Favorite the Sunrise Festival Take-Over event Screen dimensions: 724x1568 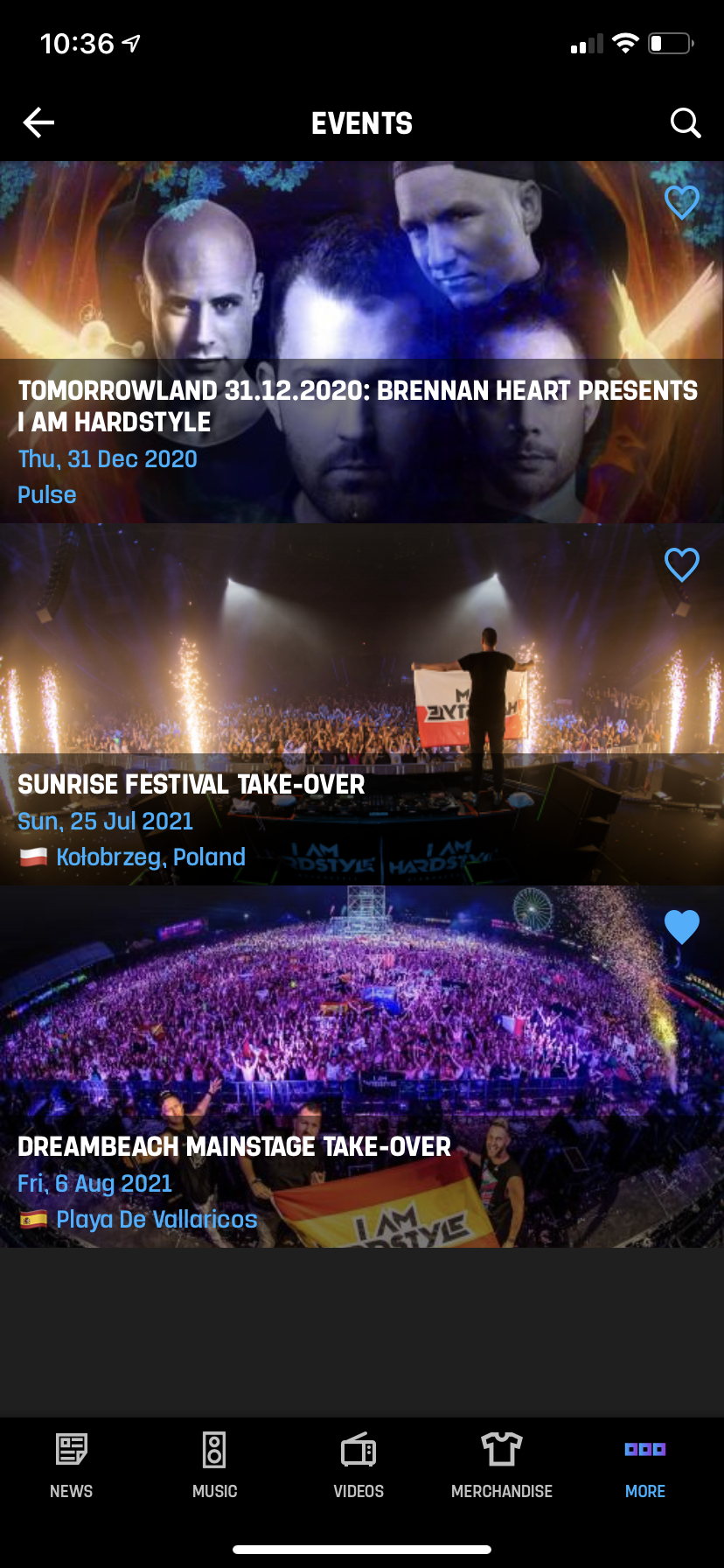point(682,565)
